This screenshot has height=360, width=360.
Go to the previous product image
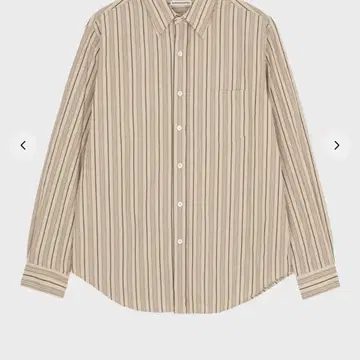[23, 145]
